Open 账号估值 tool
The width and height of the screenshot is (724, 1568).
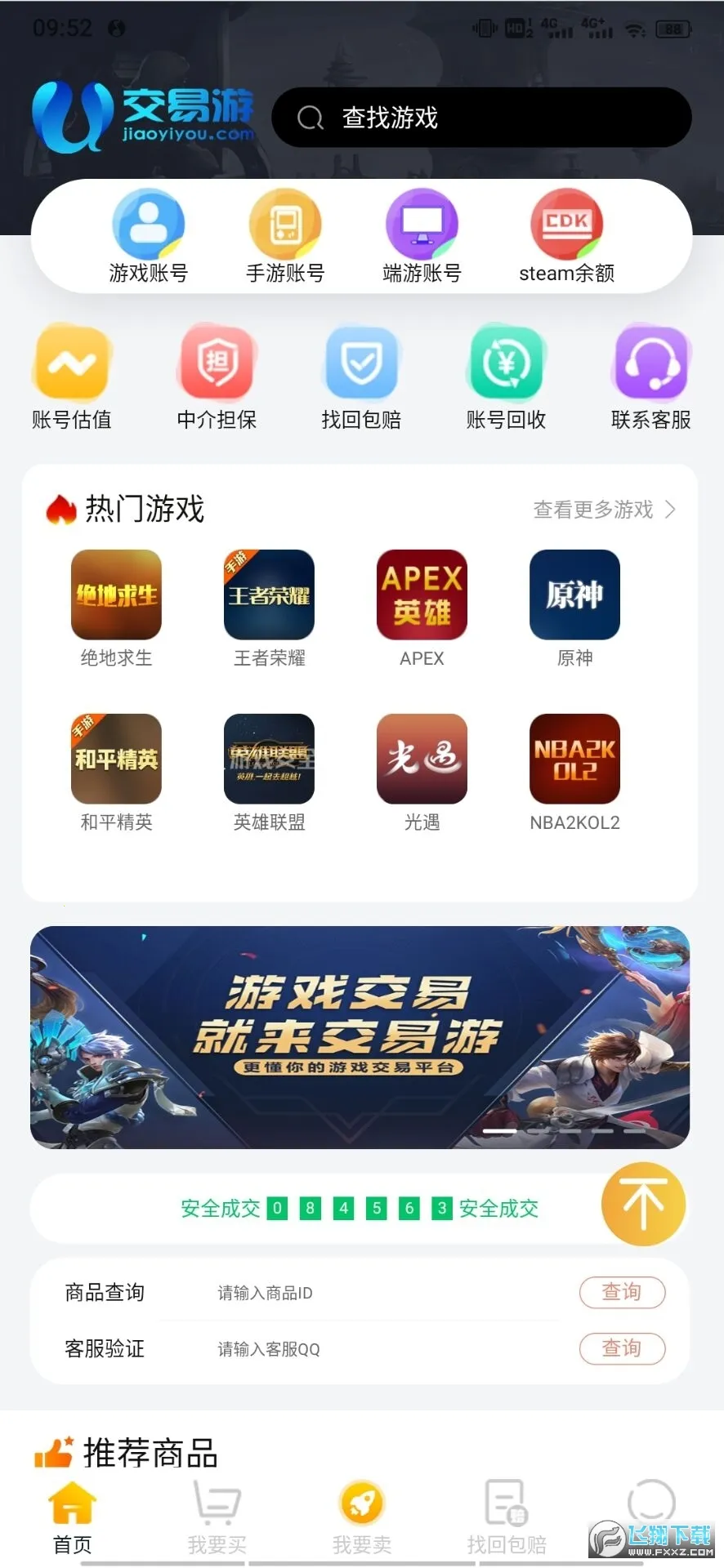72,377
